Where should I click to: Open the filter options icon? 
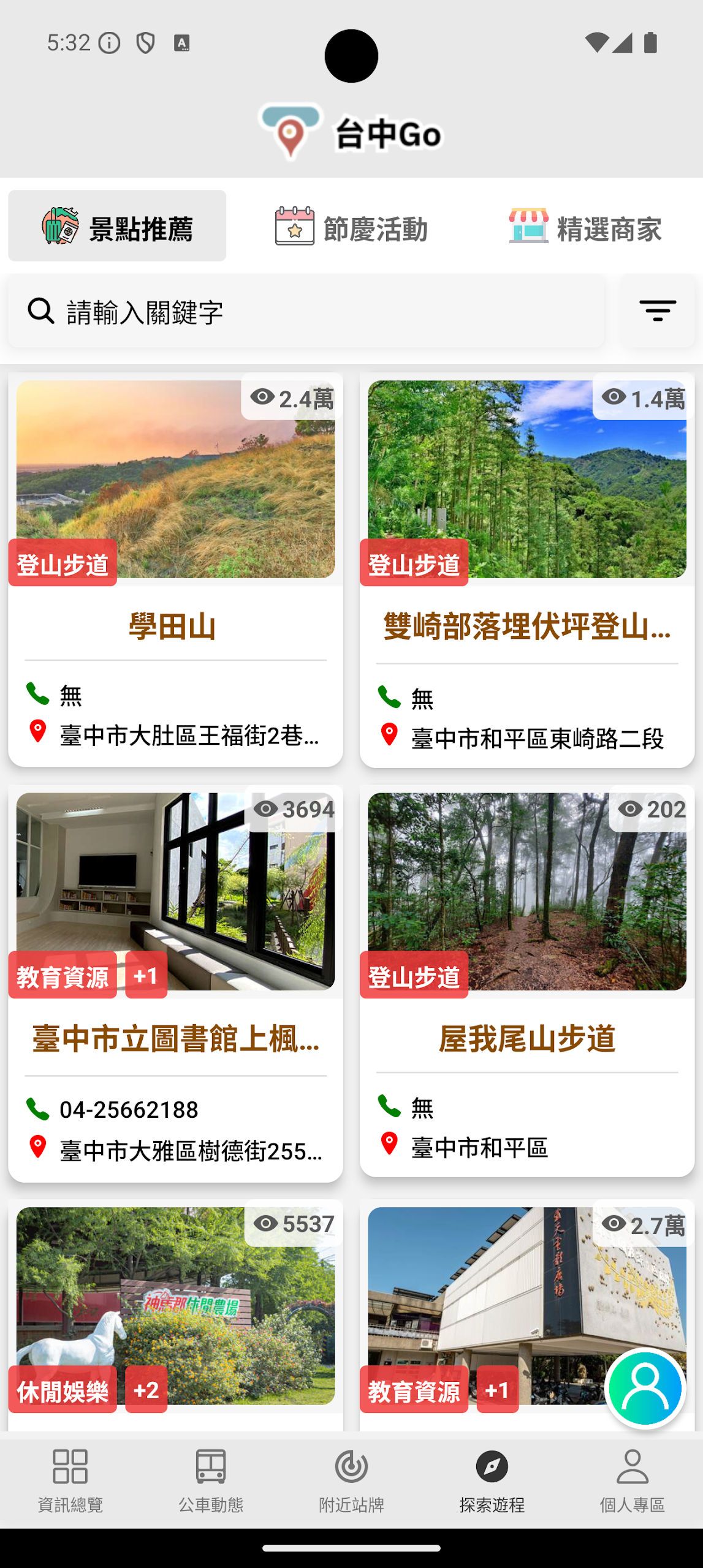[x=657, y=311]
